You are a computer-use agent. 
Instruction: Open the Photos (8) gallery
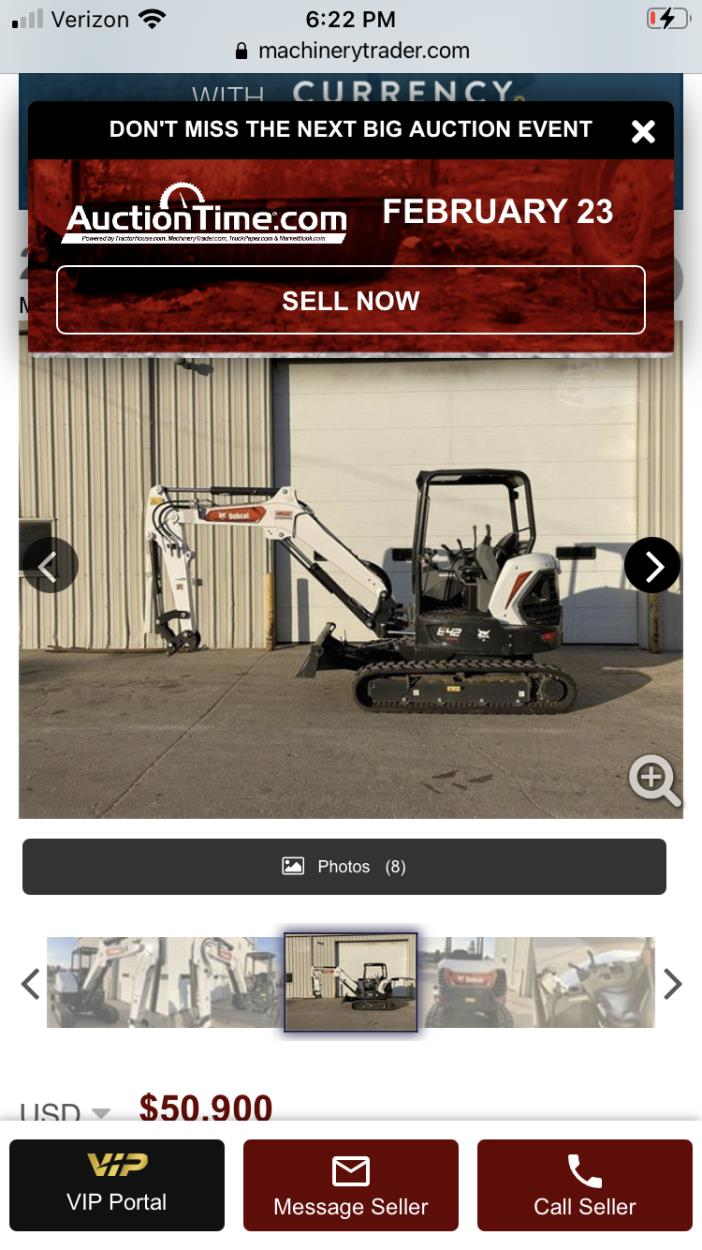[x=344, y=866]
